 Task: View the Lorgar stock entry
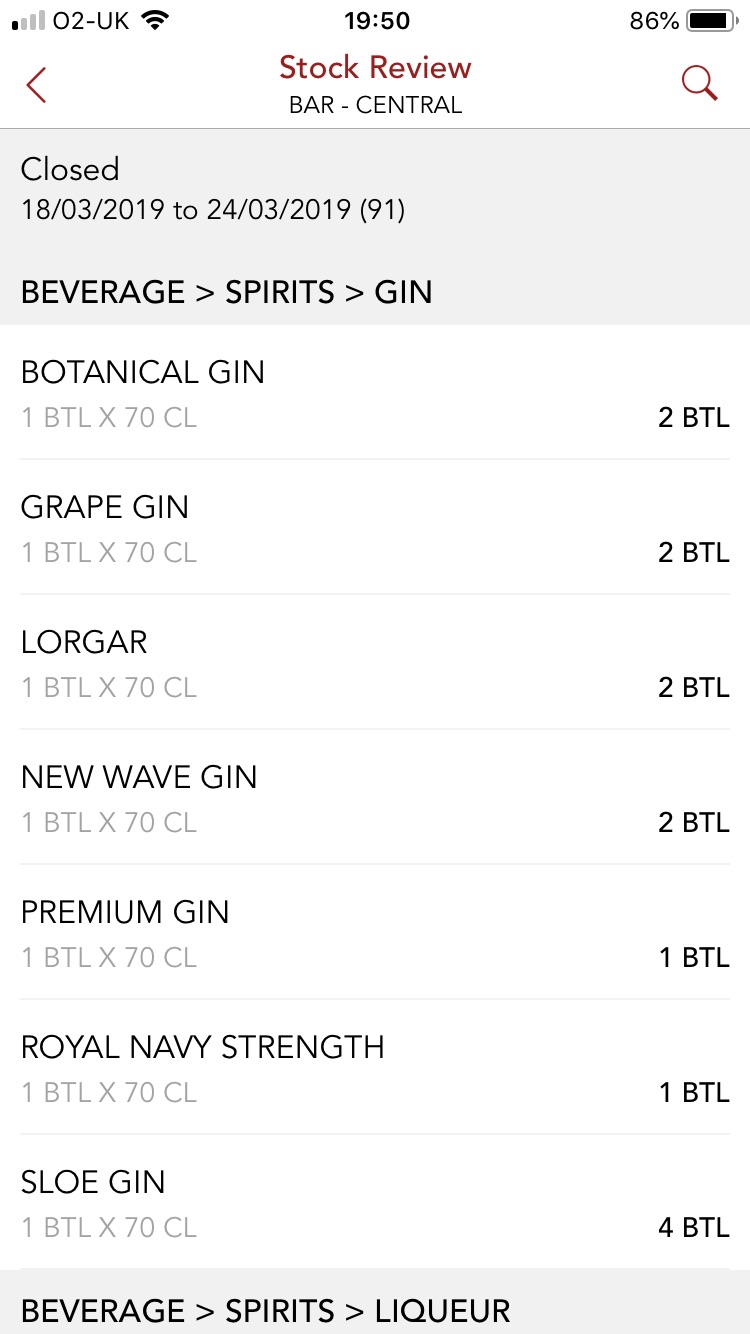[375, 663]
